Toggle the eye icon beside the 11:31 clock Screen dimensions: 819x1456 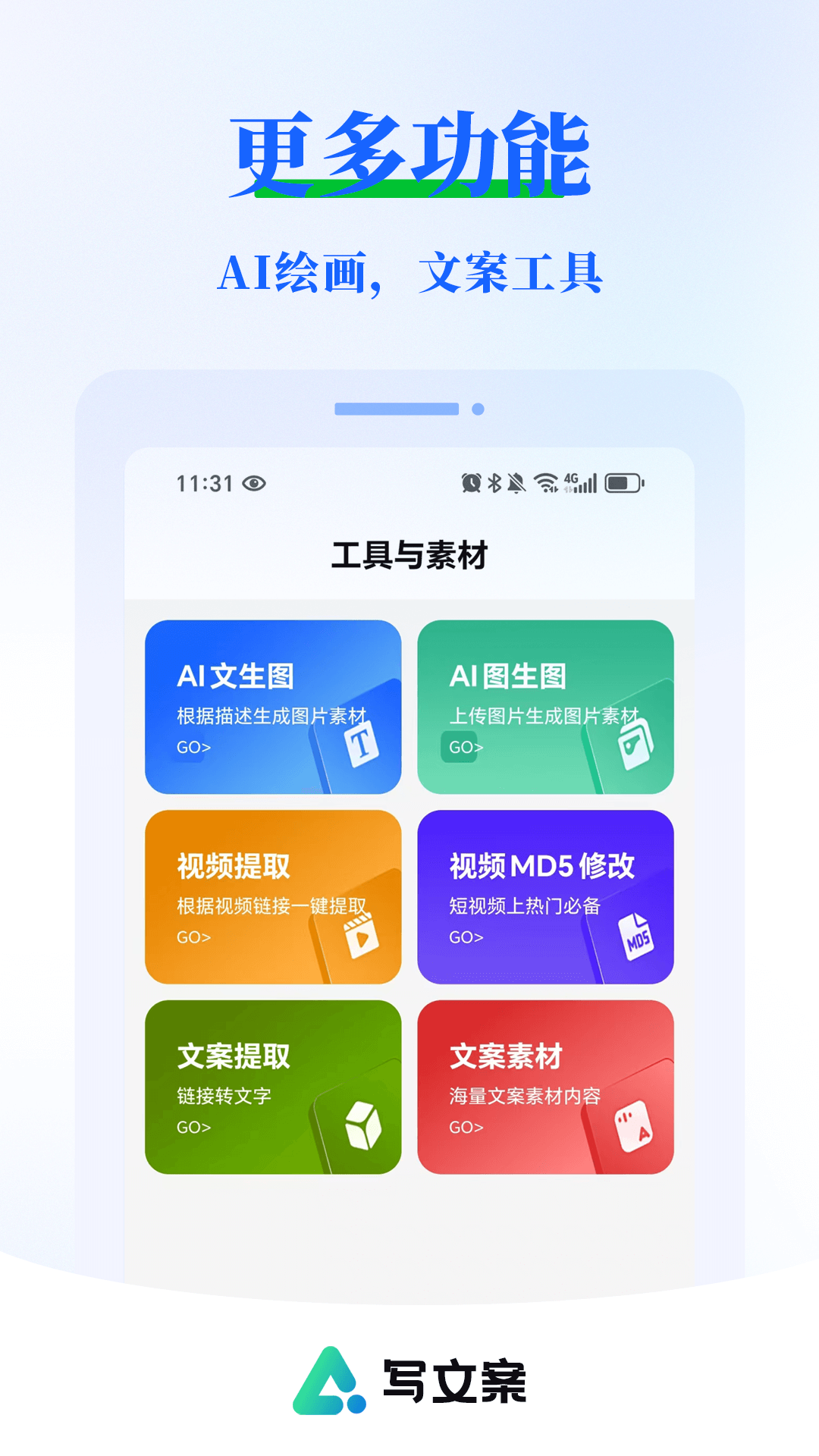[255, 483]
